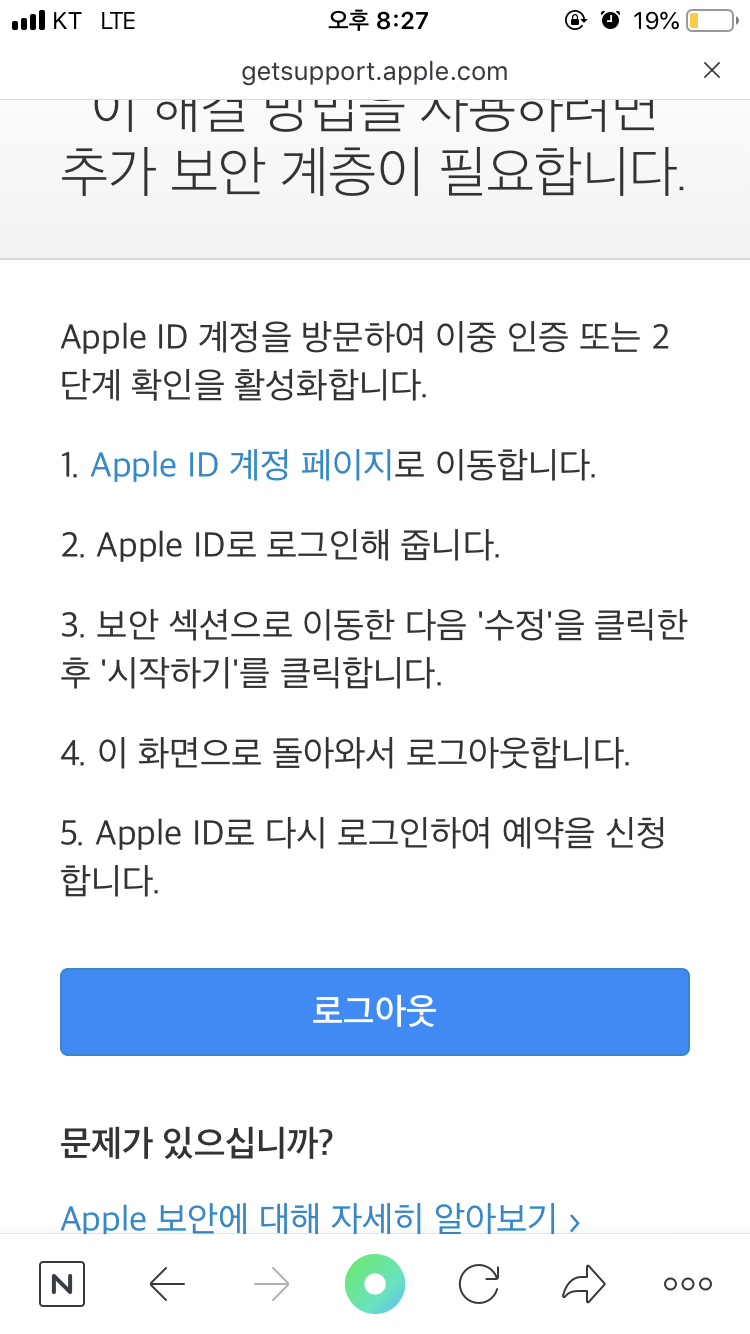
Task: Tap the green circle search button
Action: (x=375, y=1284)
